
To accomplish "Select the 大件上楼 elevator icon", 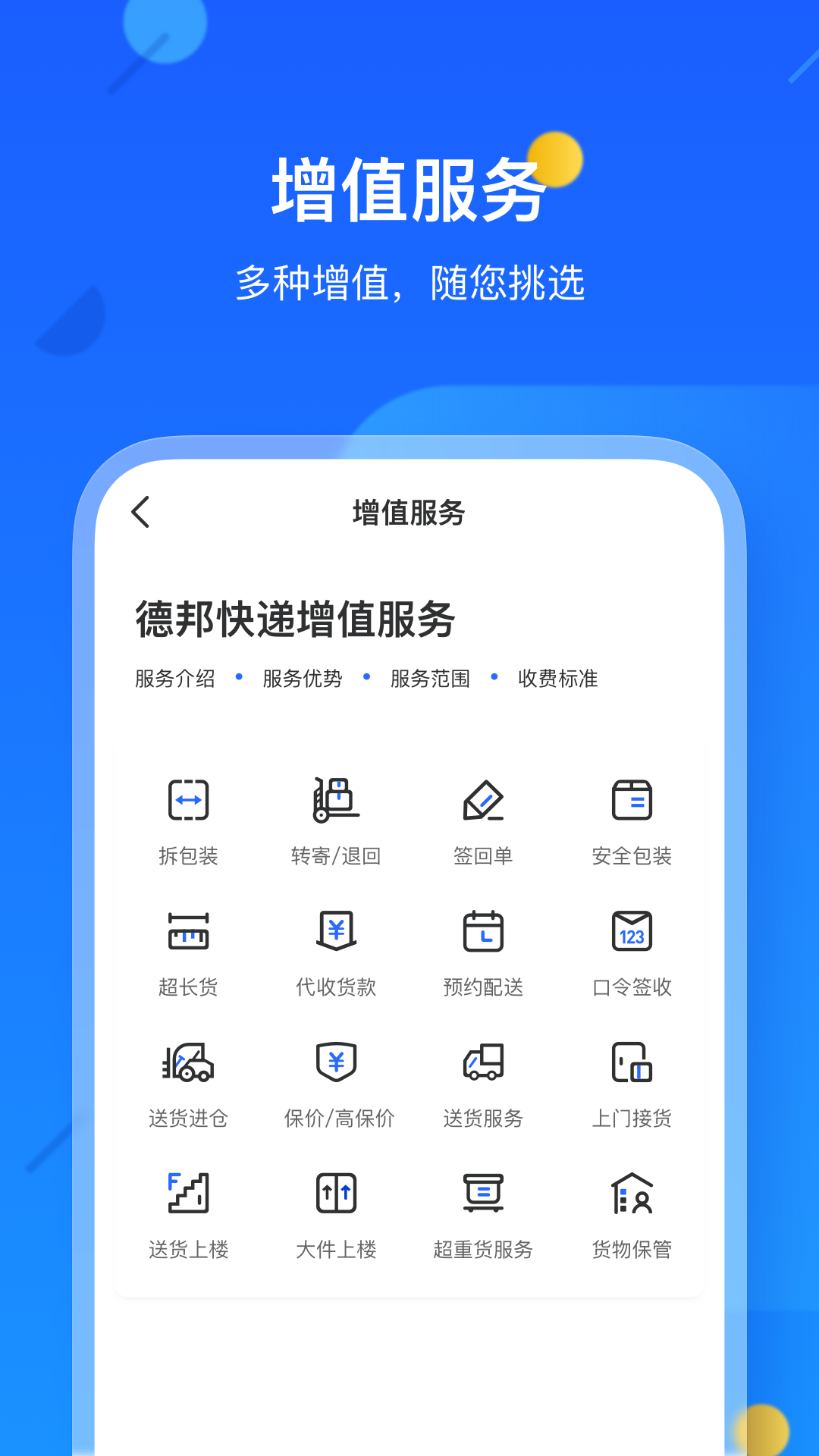I will point(336,1193).
